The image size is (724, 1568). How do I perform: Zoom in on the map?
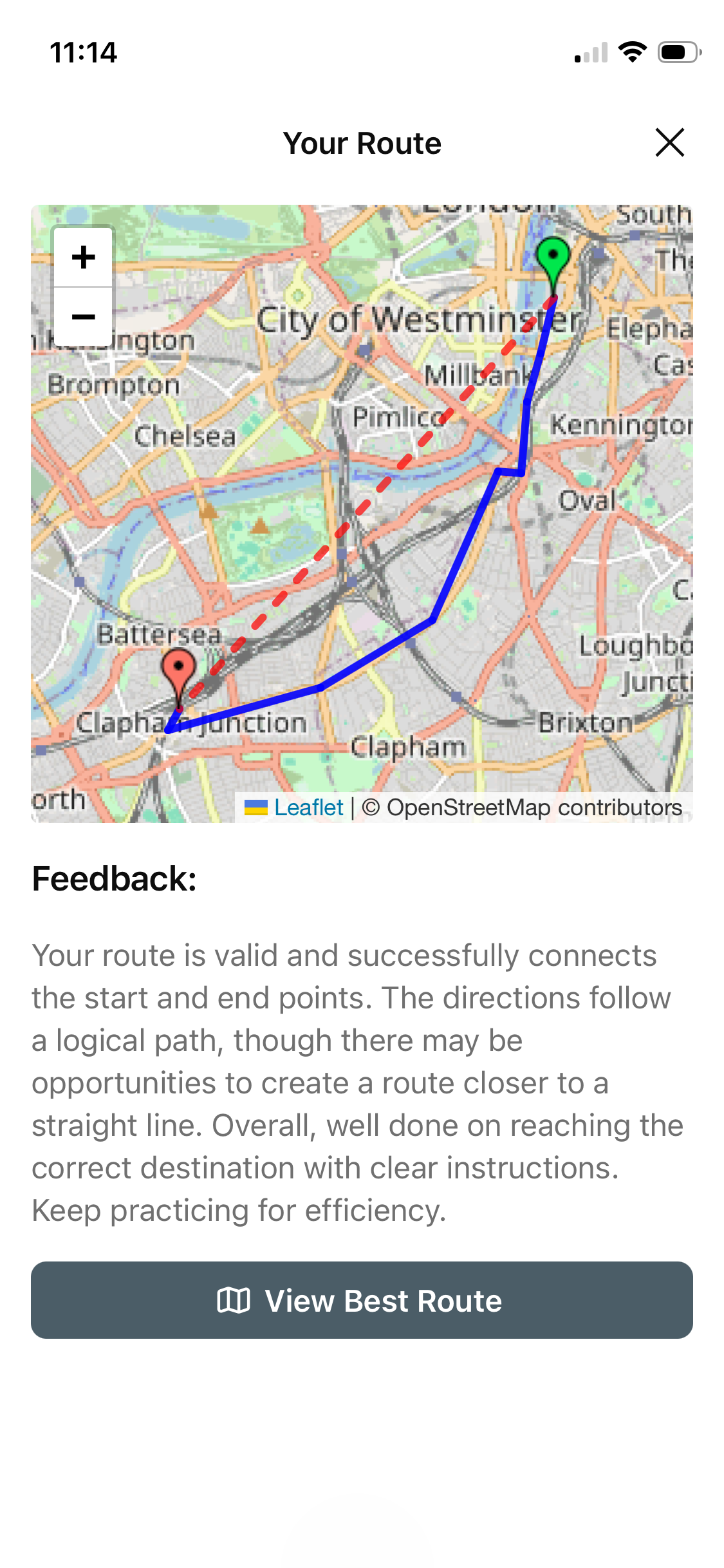(x=84, y=258)
